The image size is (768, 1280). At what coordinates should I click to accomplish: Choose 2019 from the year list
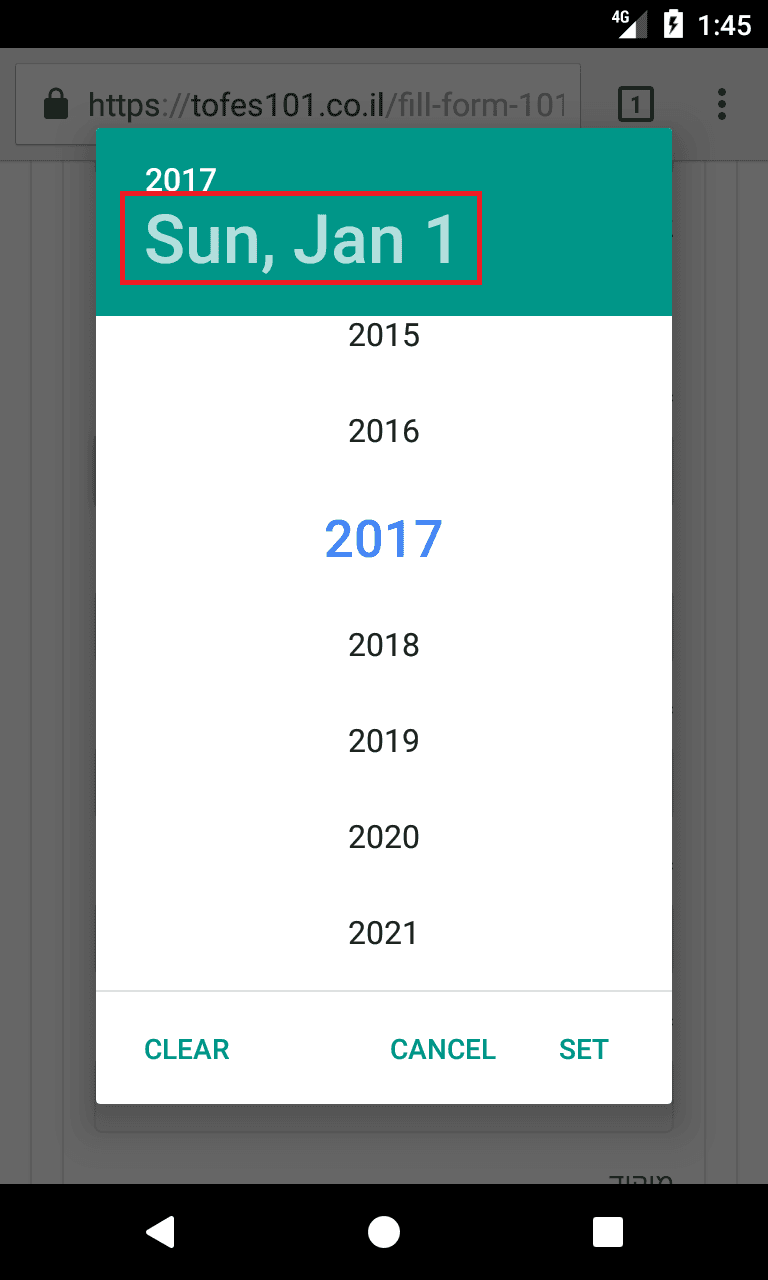(384, 741)
